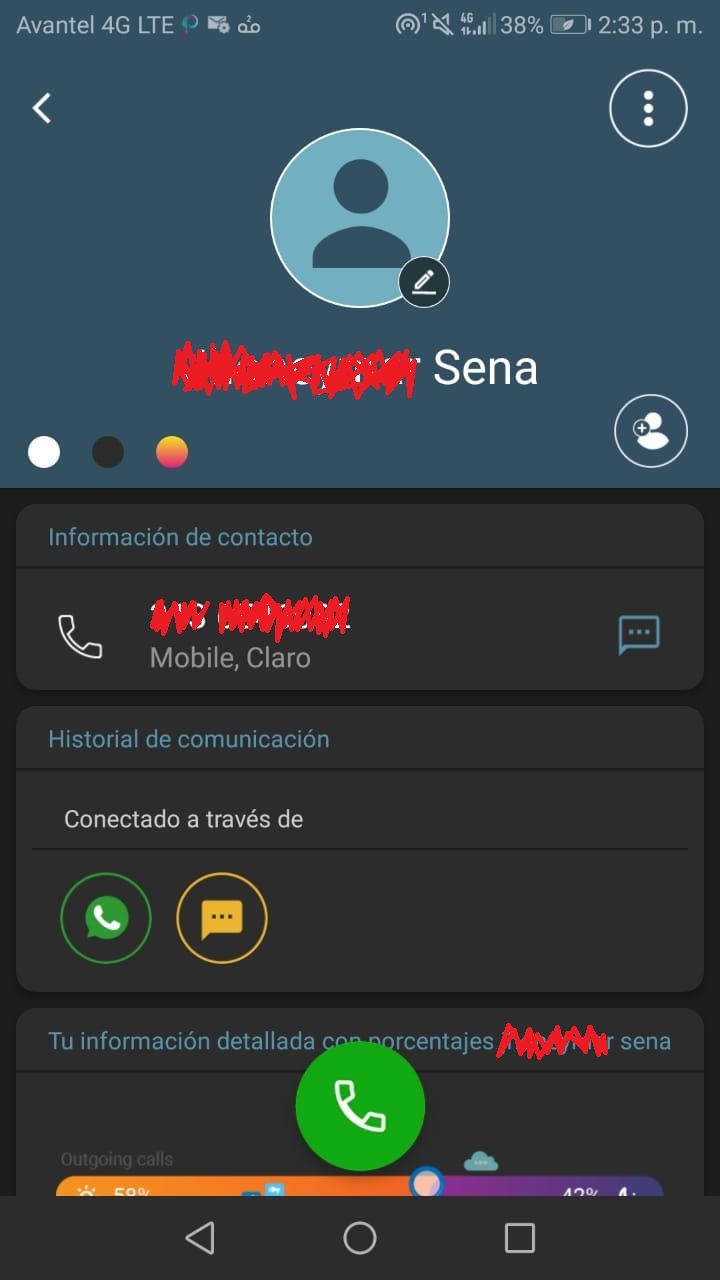Screen dimensions: 720x1280
Task: Edit the contact photo with the pencil icon
Action: point(424,282)
